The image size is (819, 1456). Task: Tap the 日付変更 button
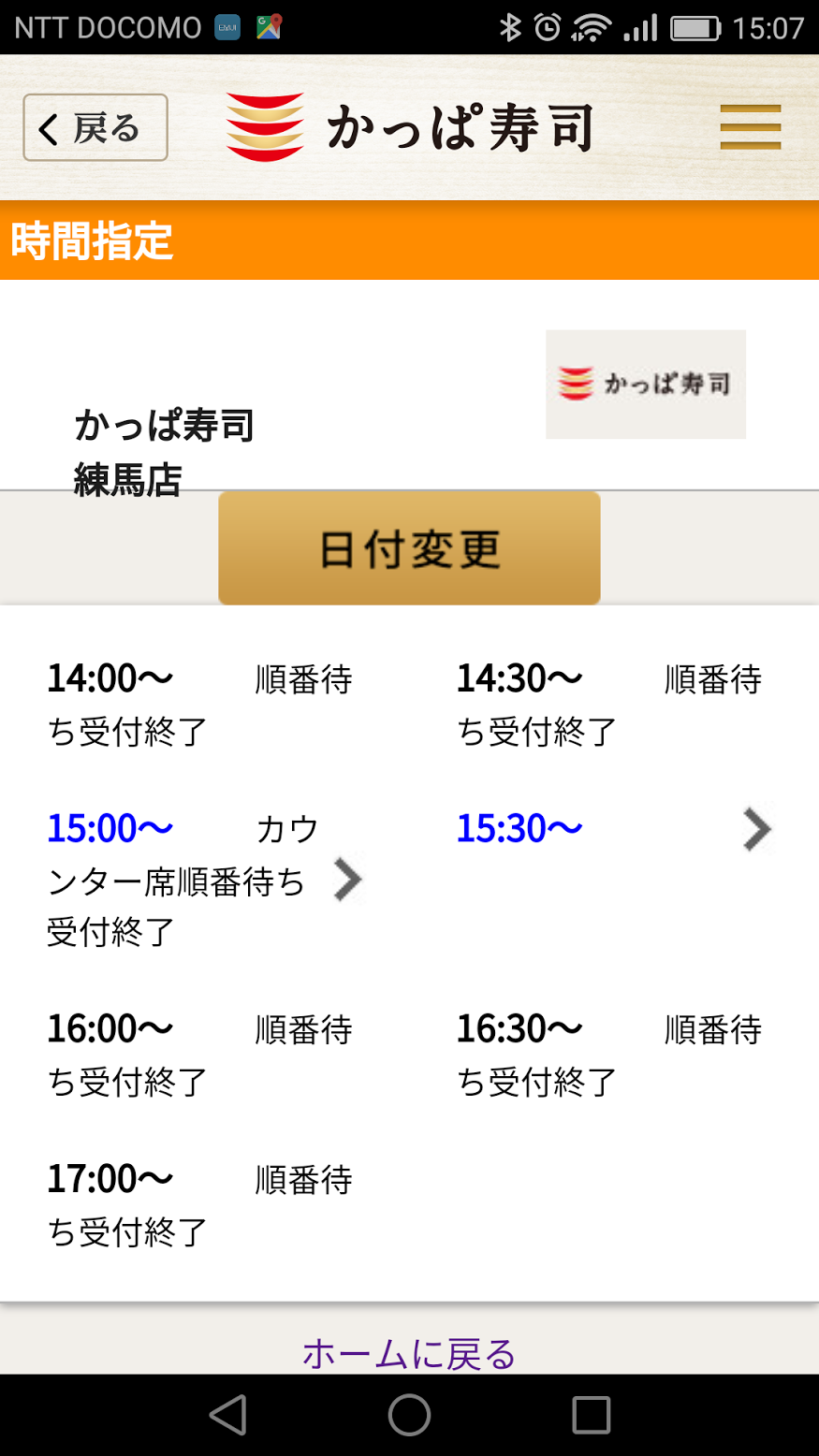pyautogui.click(x=409, y=548)
